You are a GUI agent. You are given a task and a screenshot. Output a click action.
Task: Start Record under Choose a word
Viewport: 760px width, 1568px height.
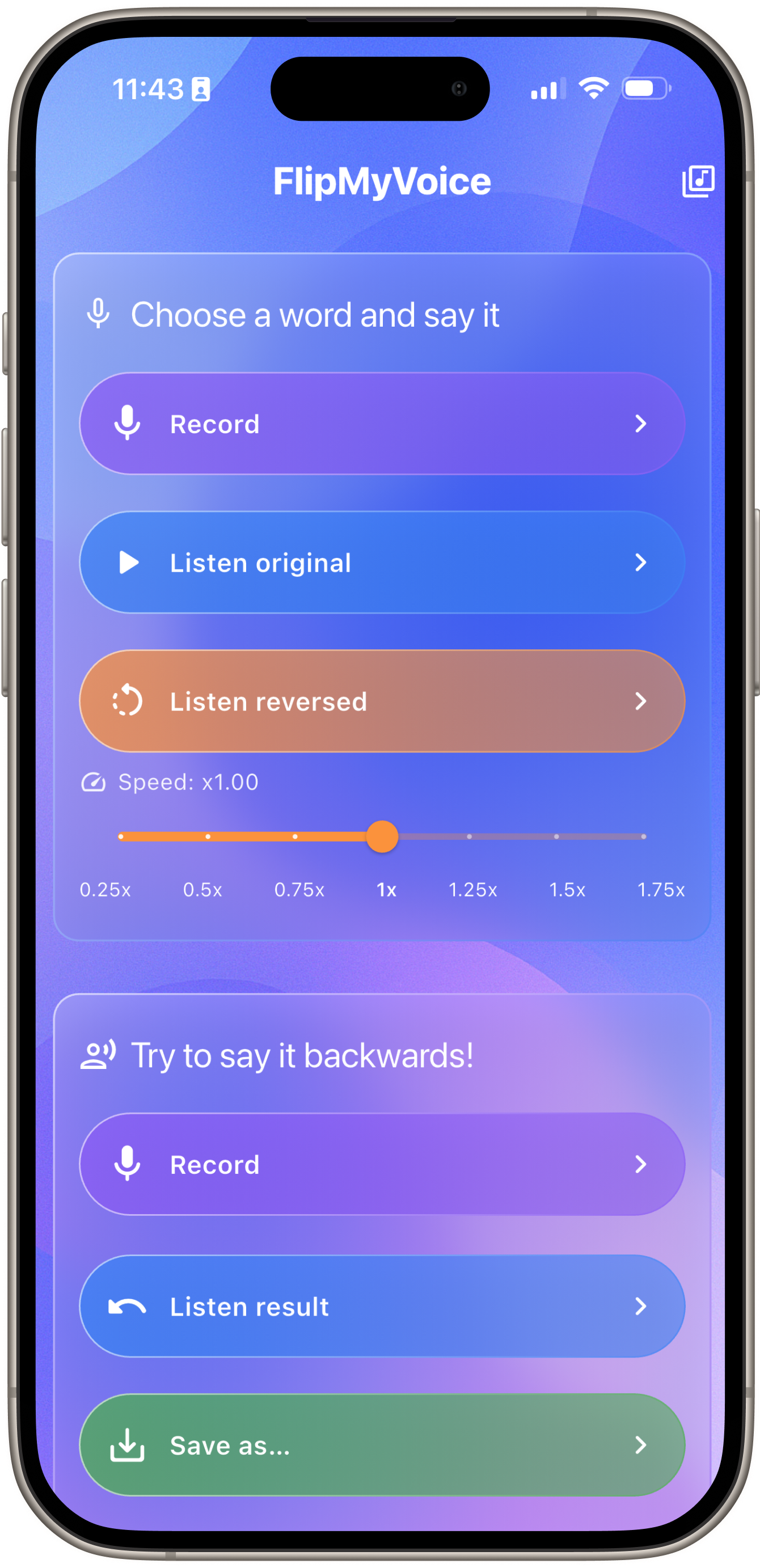click(382, 424)
